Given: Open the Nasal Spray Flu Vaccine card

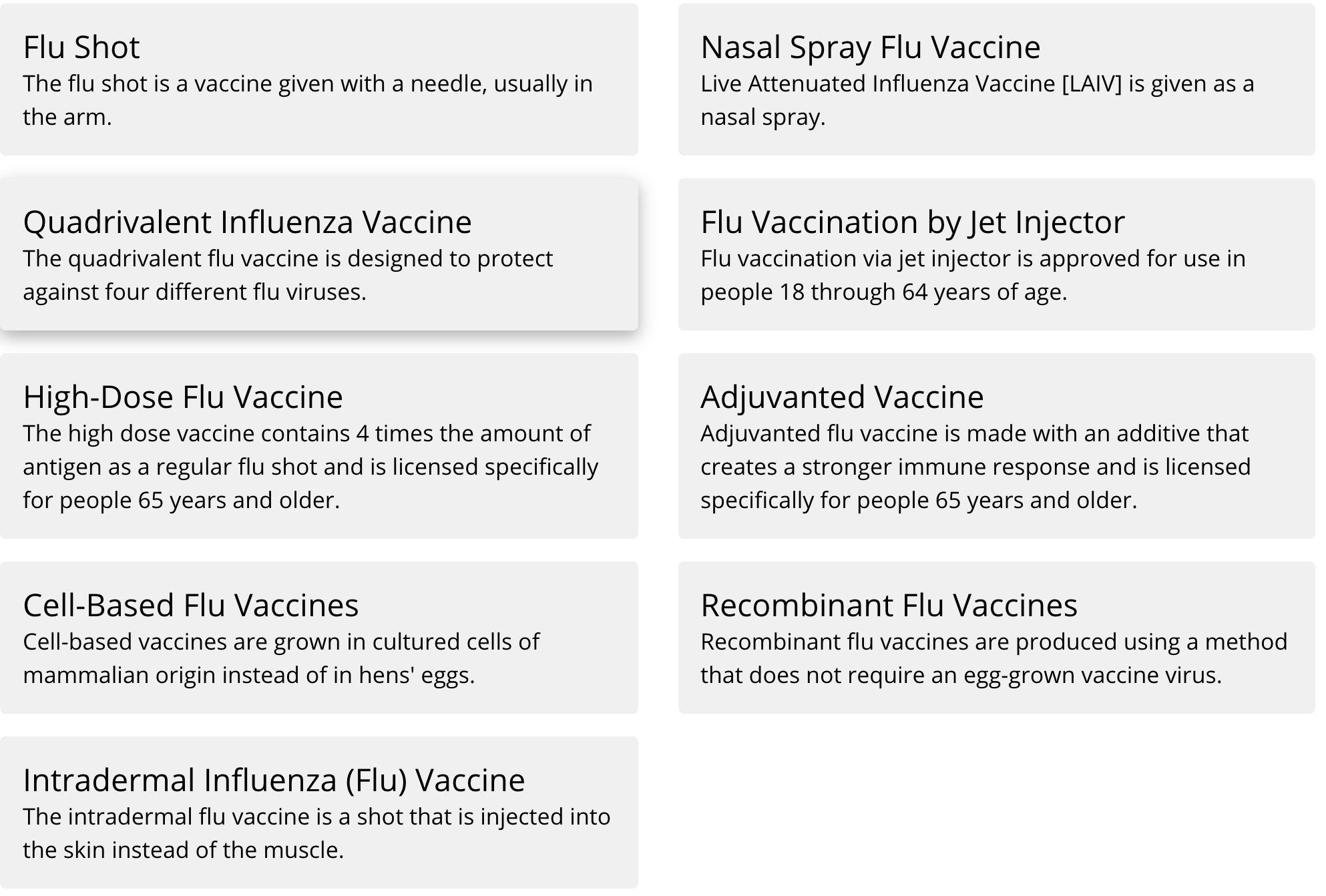Looking at the screenshot, I should 996,79.
